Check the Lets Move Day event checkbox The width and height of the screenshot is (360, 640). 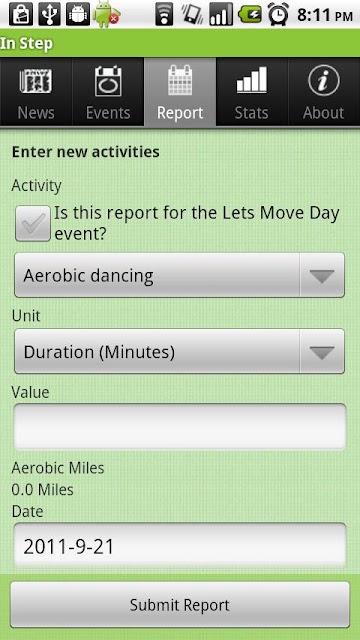tap(33, 223)
